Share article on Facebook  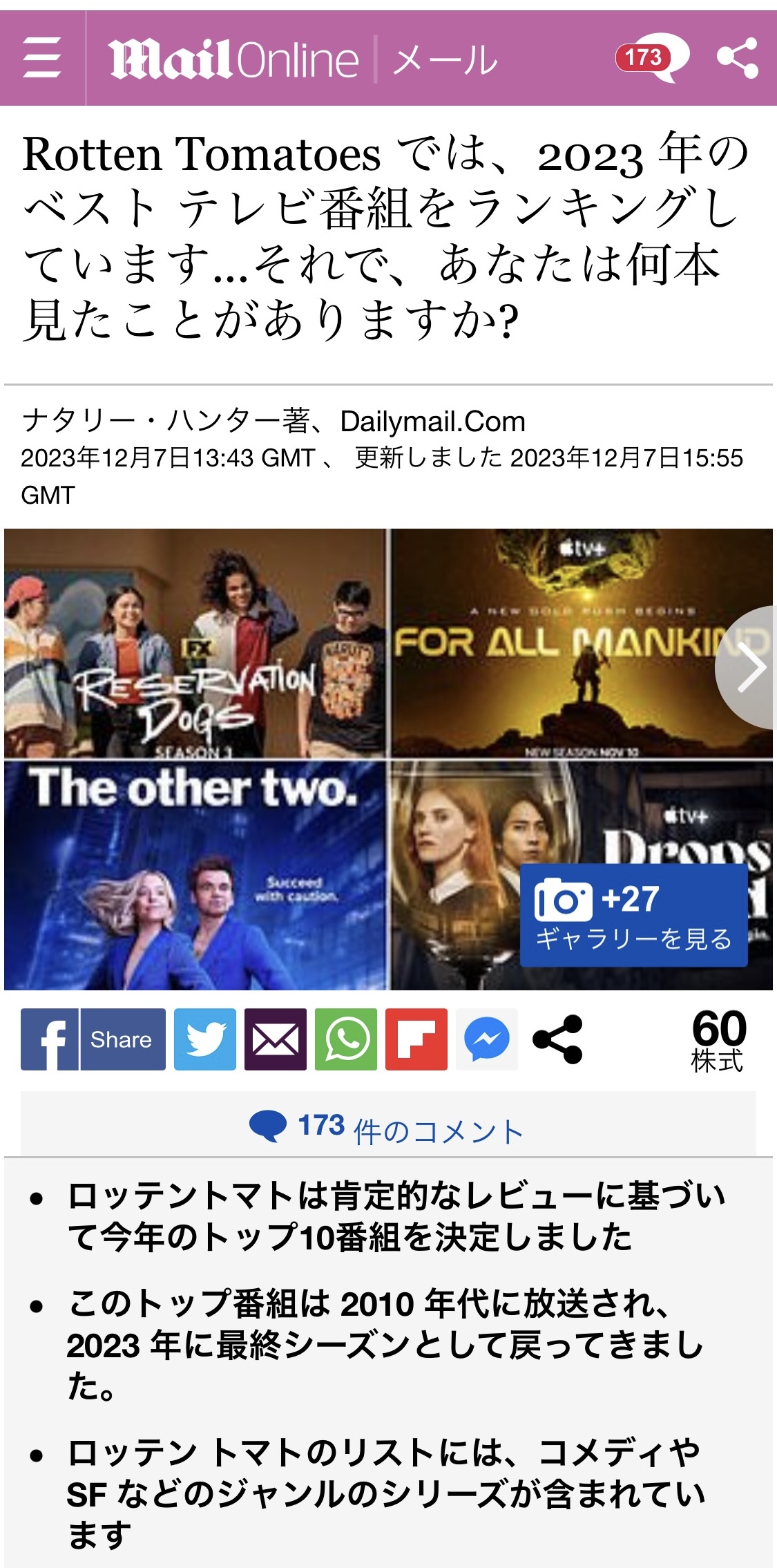coord(93,1039)
